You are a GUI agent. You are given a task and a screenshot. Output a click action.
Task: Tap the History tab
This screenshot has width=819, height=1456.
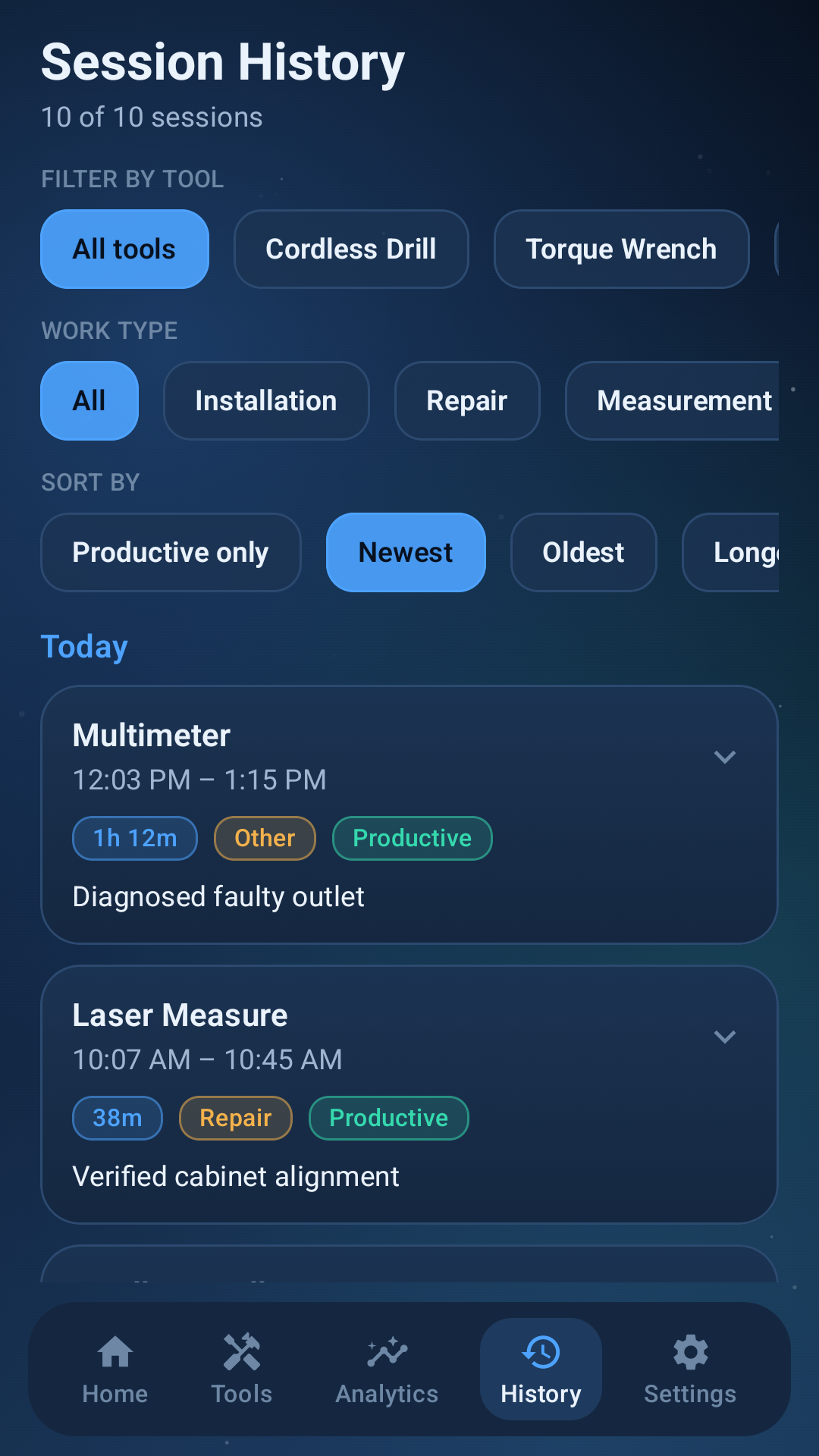541,1370
